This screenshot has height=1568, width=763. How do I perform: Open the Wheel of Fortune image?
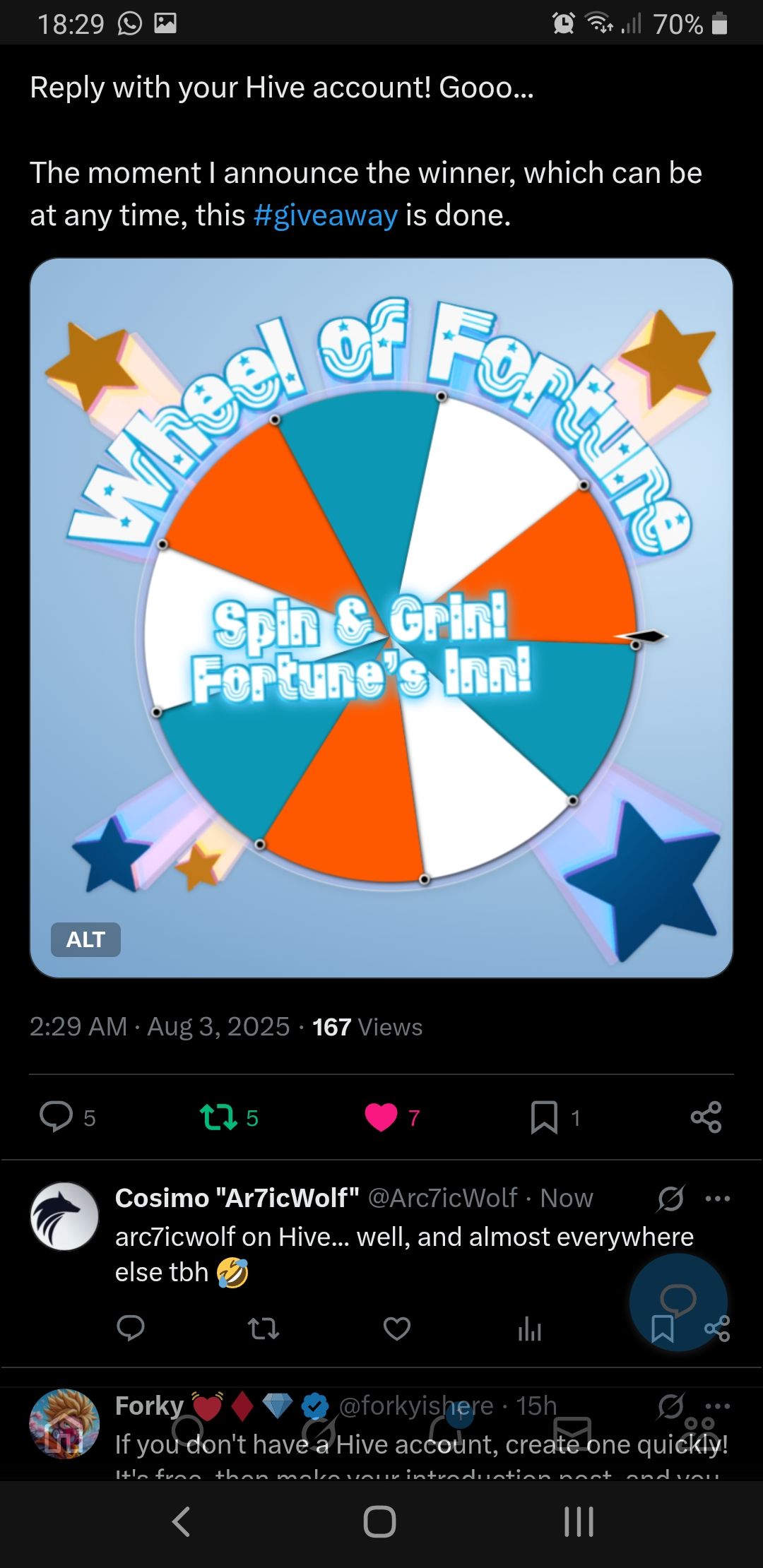click(381, 618)
